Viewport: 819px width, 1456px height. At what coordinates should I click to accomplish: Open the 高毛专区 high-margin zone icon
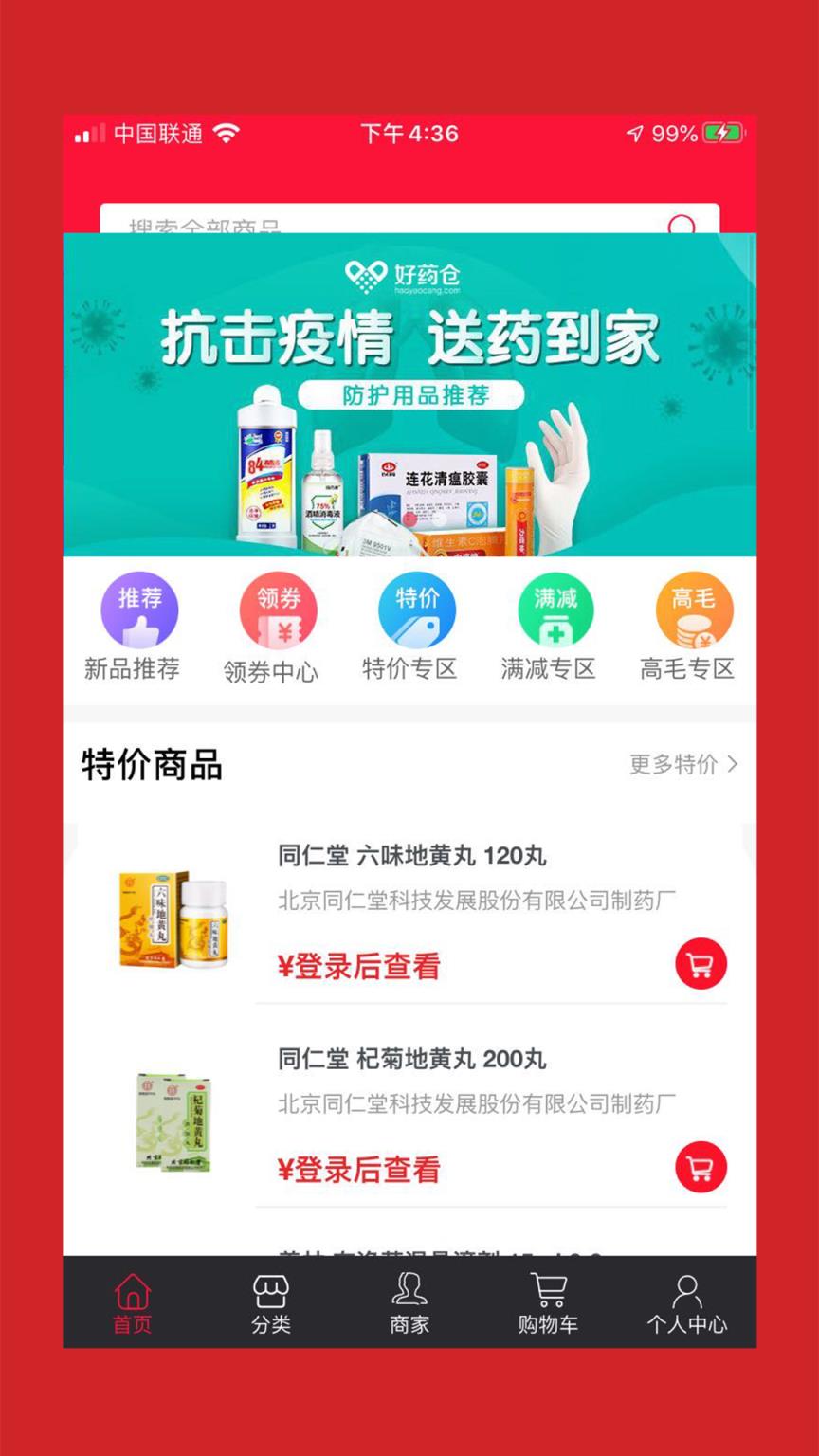(692, 611)
